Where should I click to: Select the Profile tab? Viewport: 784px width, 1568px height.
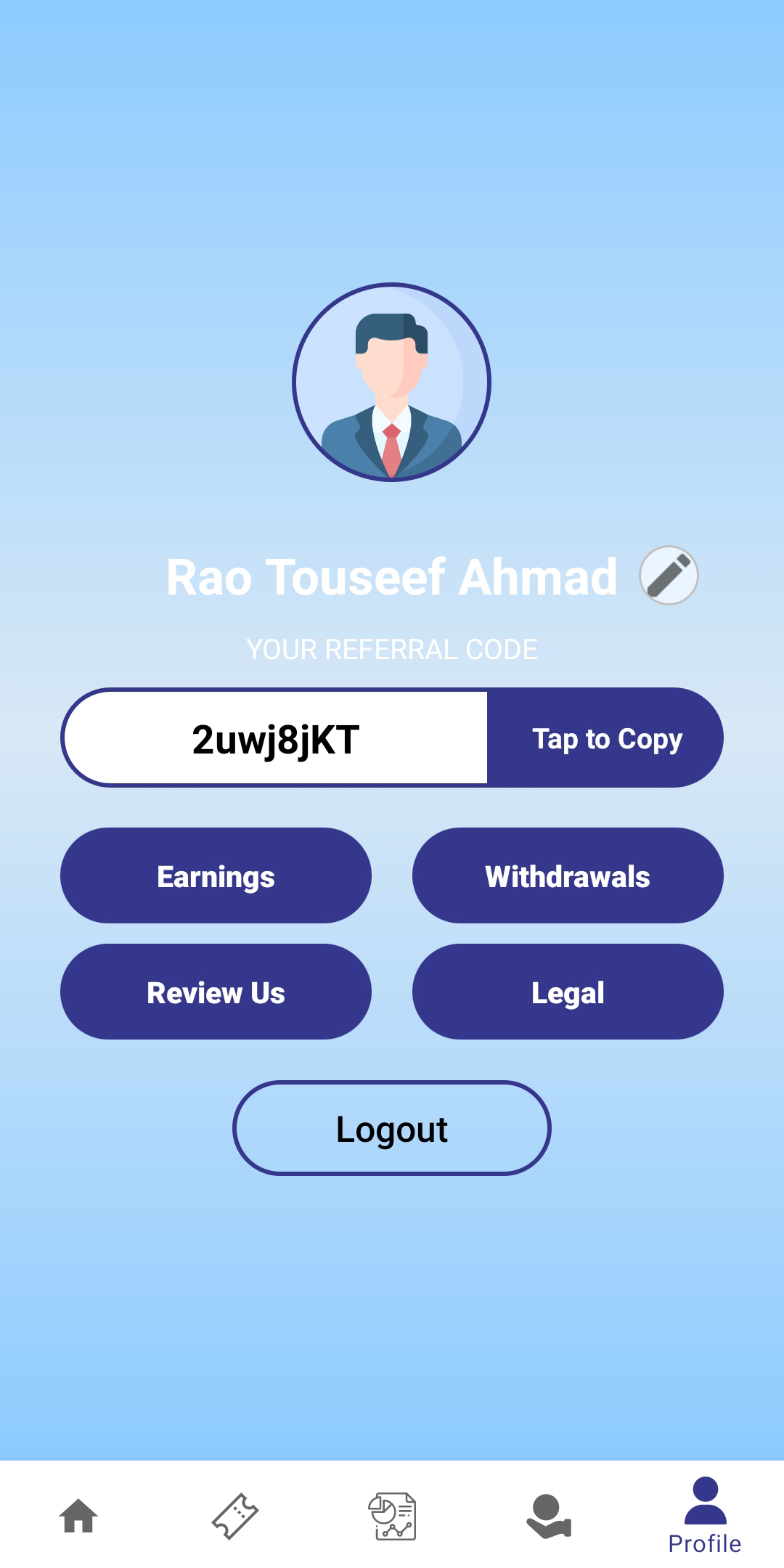(x=705, y=1516)
